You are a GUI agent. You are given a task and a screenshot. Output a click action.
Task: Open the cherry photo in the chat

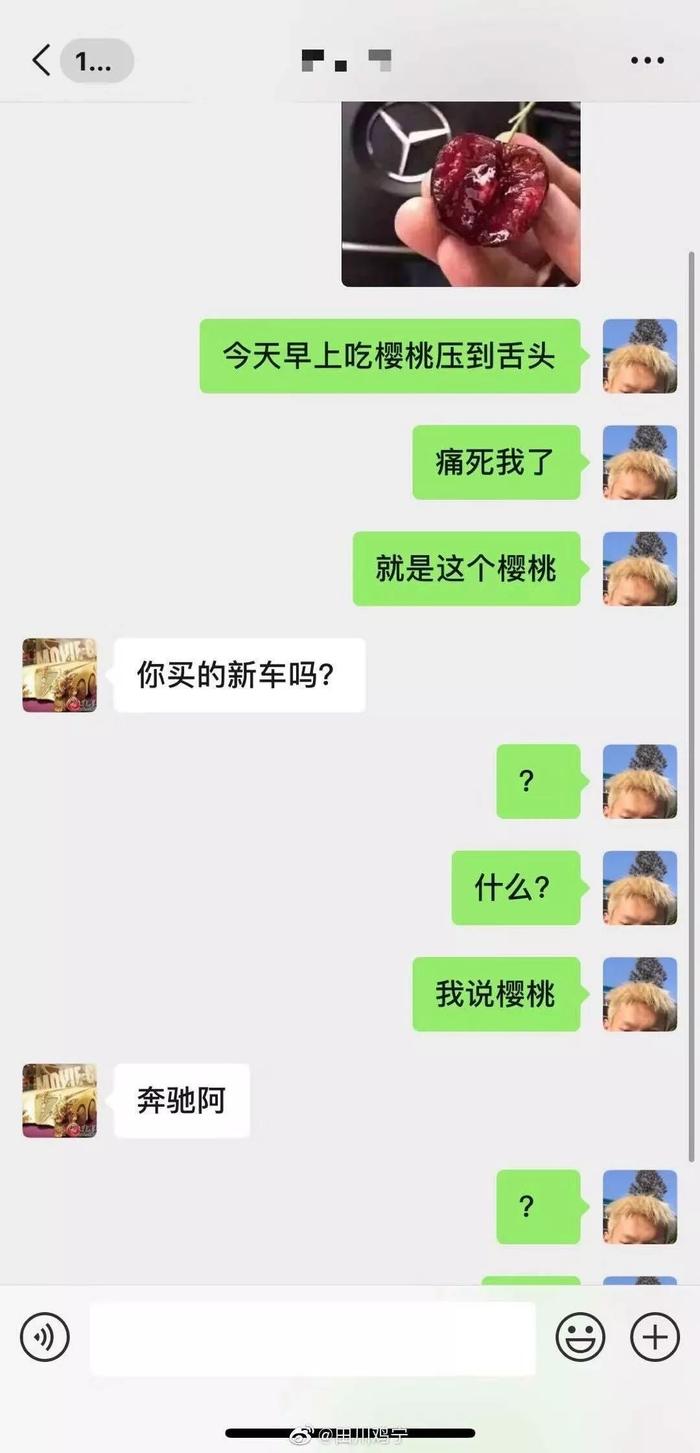point(461,195)
